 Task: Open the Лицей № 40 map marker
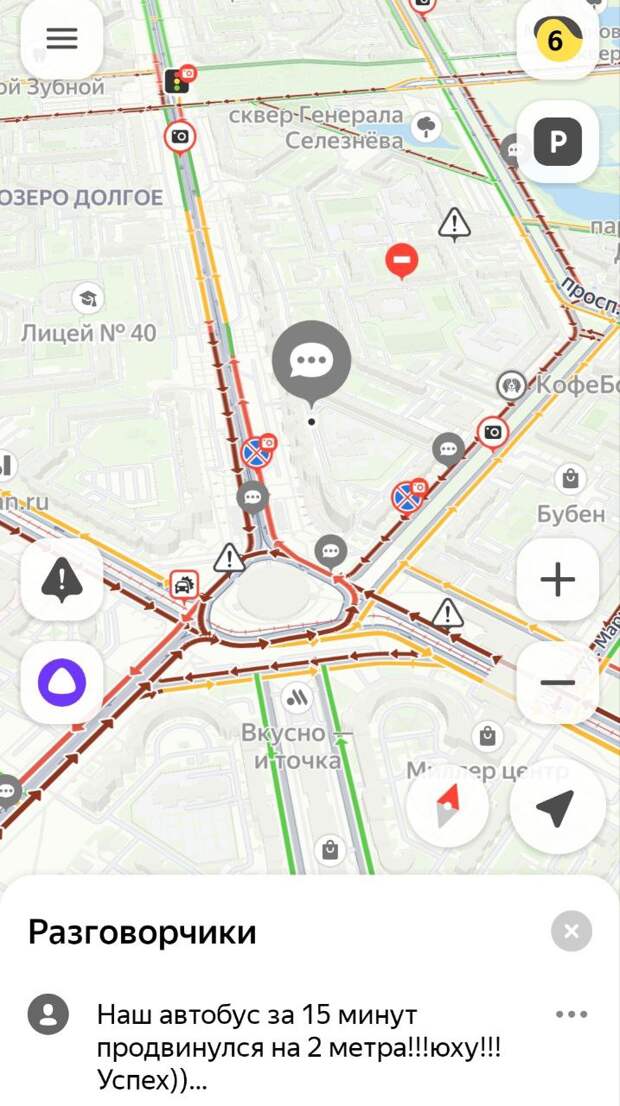88,298
